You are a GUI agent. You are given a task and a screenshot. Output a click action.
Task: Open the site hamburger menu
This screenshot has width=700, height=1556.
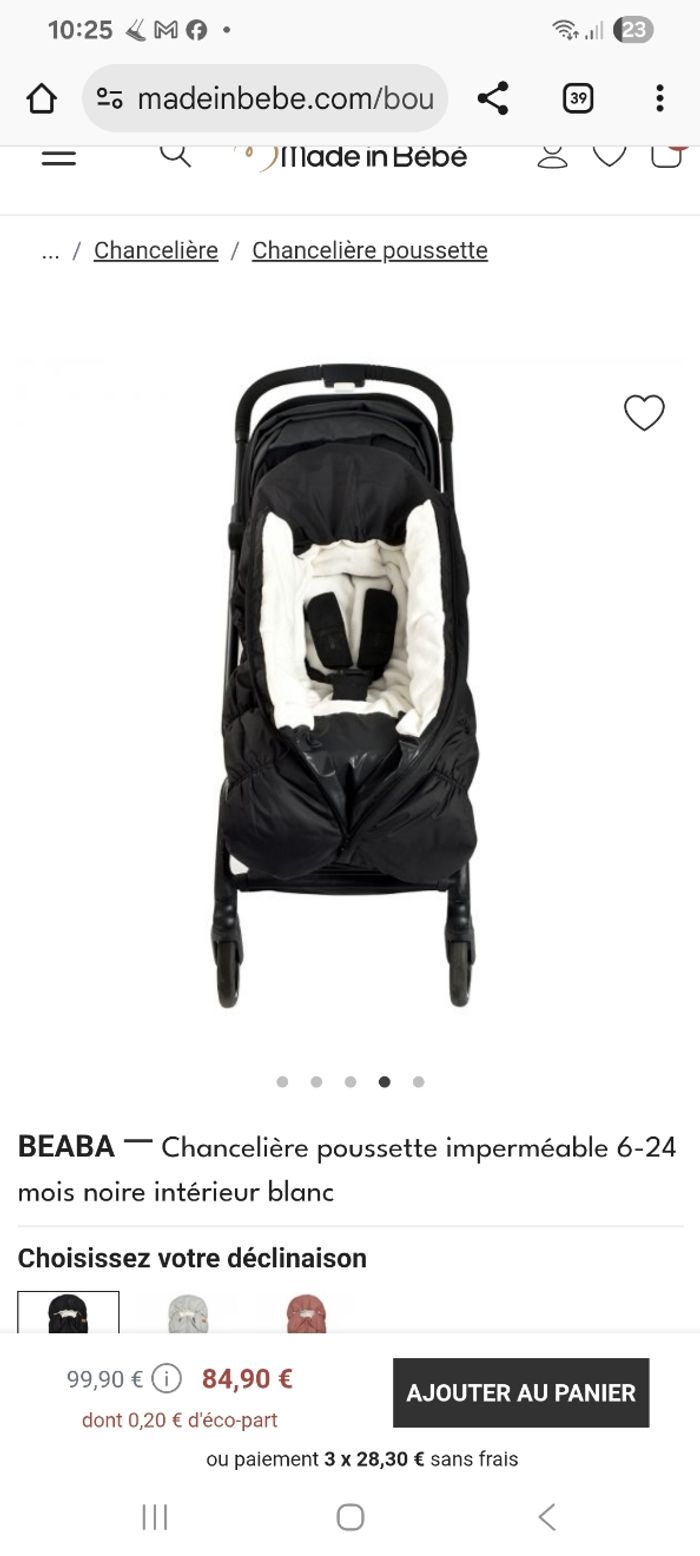click(59, 157)
